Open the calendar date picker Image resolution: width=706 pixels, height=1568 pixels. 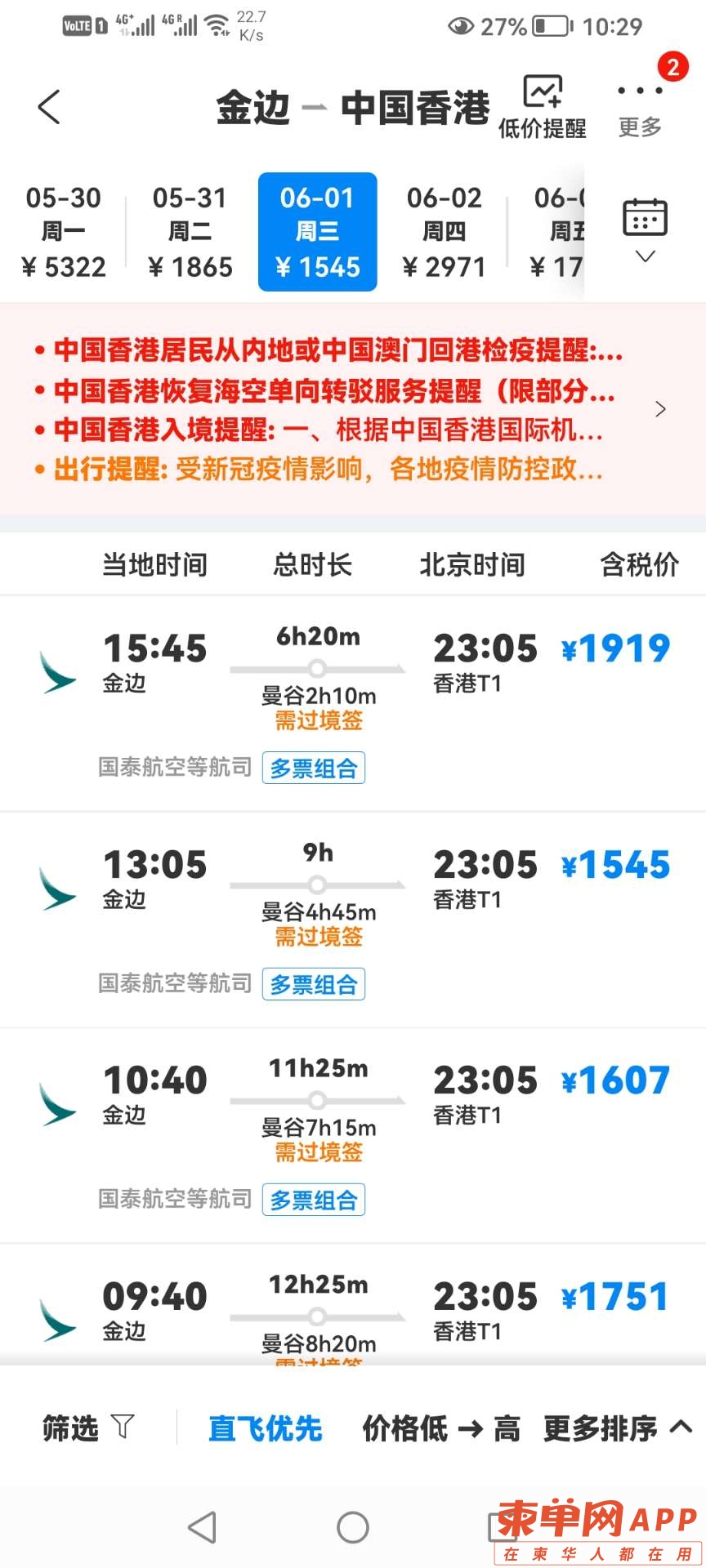tap(645, 229)
